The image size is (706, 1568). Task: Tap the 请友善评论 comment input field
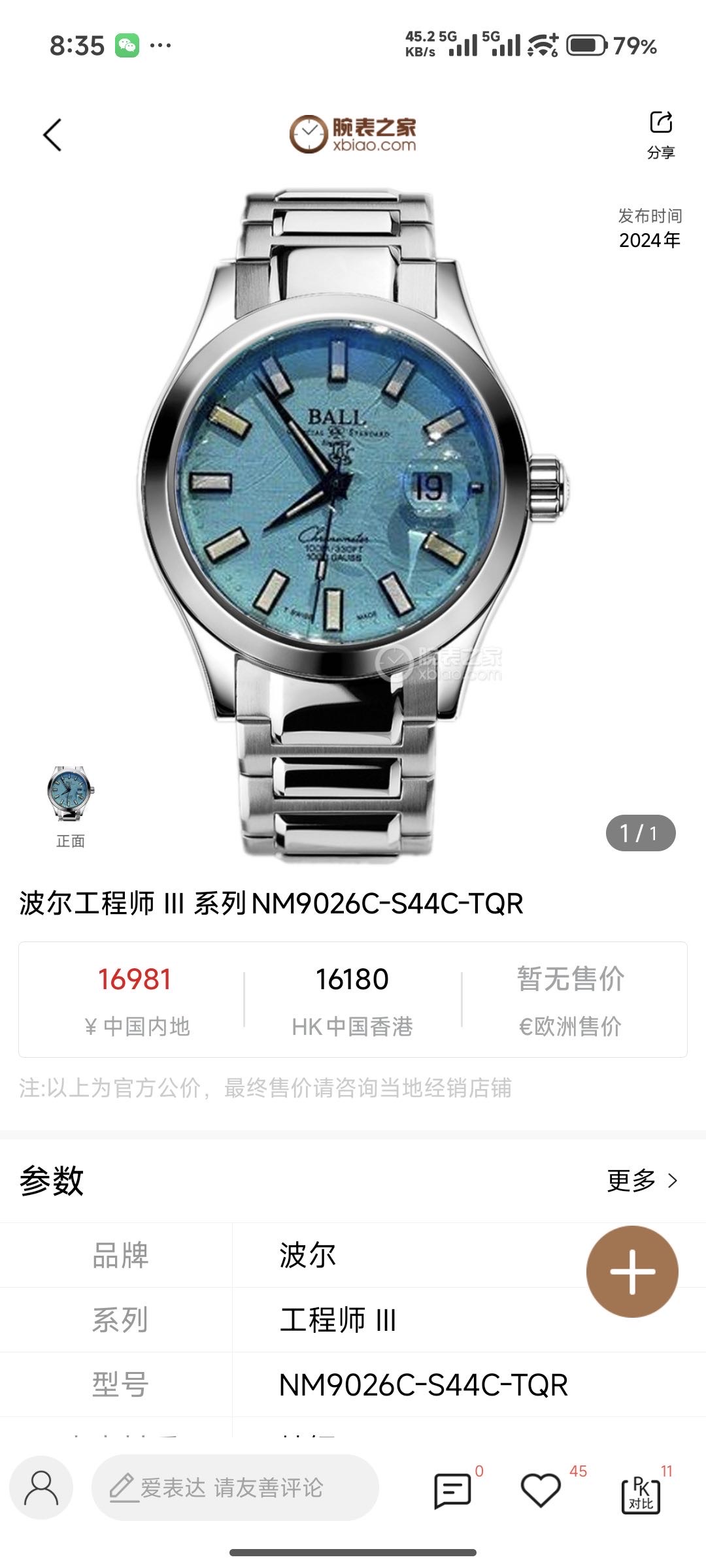[235, 1488]
